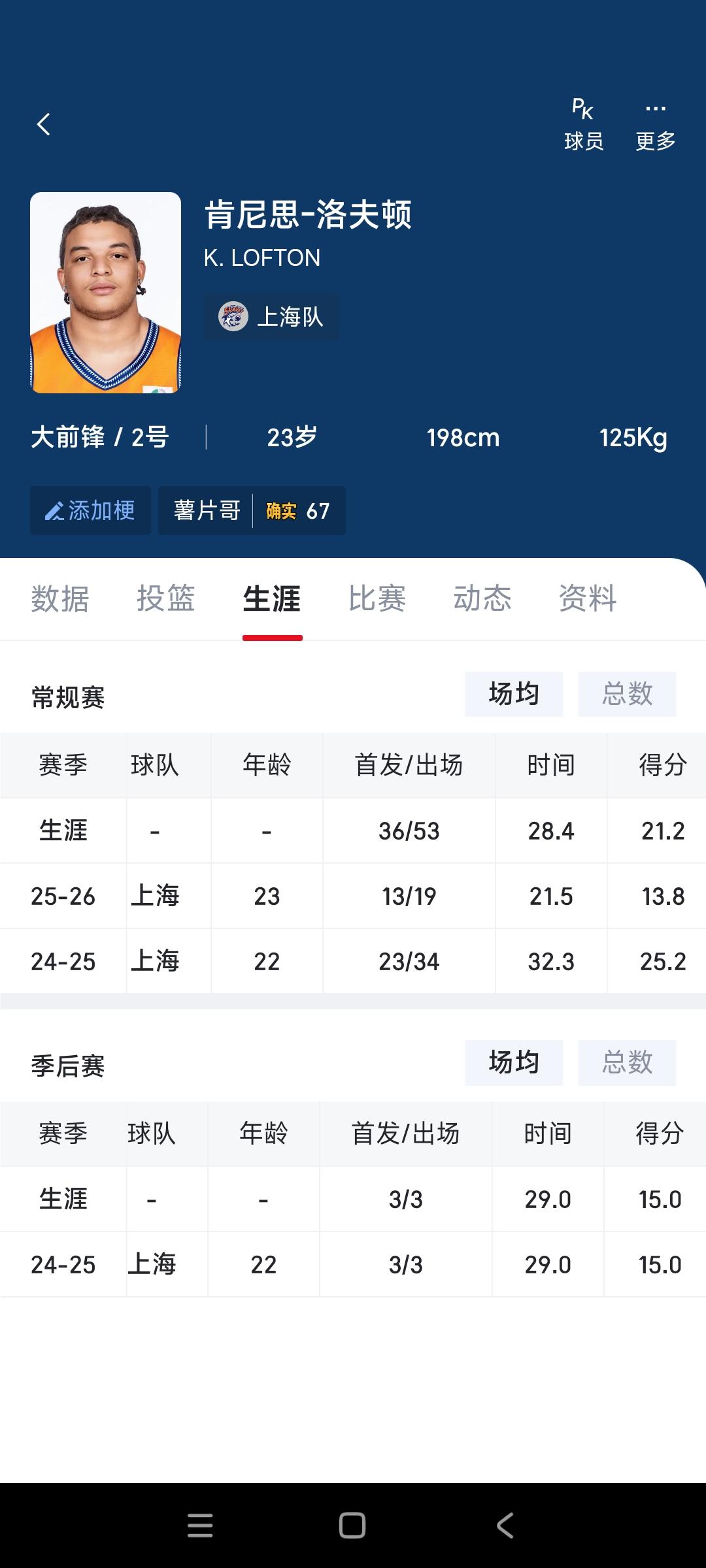The width and height of the screenshot is (706, 1568).
Task: Switch playoff stats to 总数 totals view
Action: [x=627, y=1063]
